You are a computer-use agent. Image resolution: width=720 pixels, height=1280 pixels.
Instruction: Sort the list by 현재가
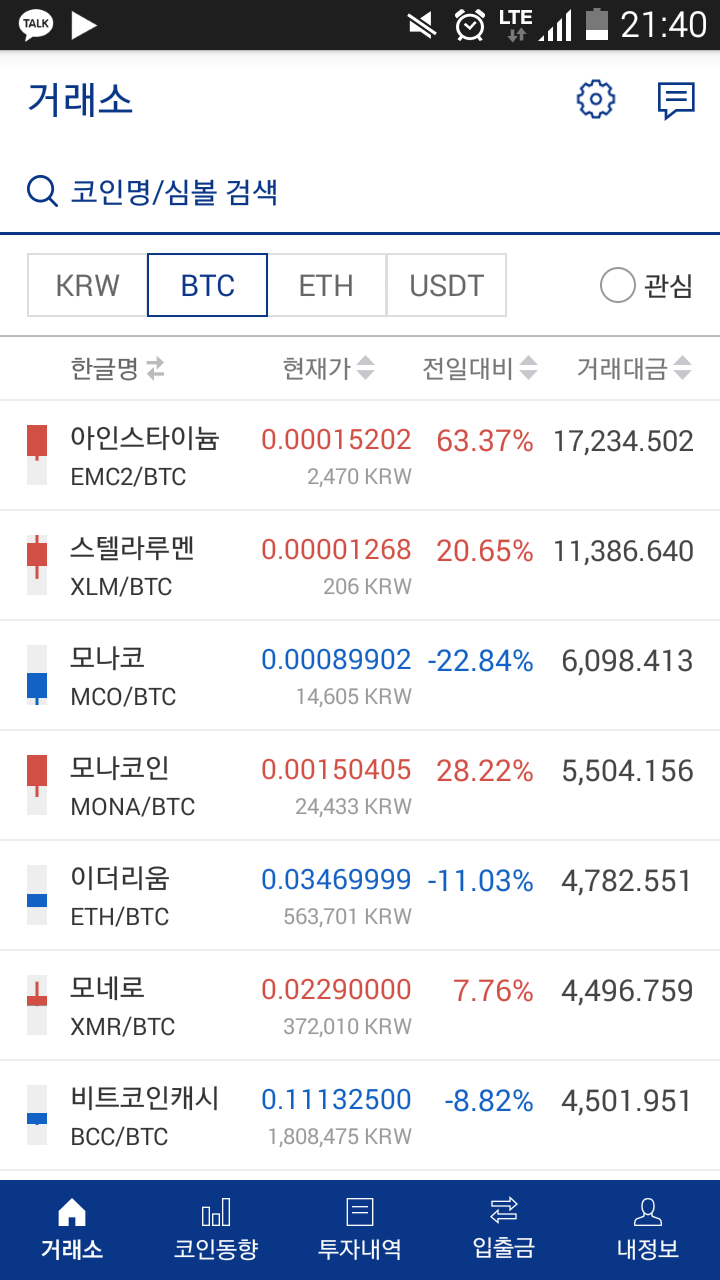click(x=323, y=368)
